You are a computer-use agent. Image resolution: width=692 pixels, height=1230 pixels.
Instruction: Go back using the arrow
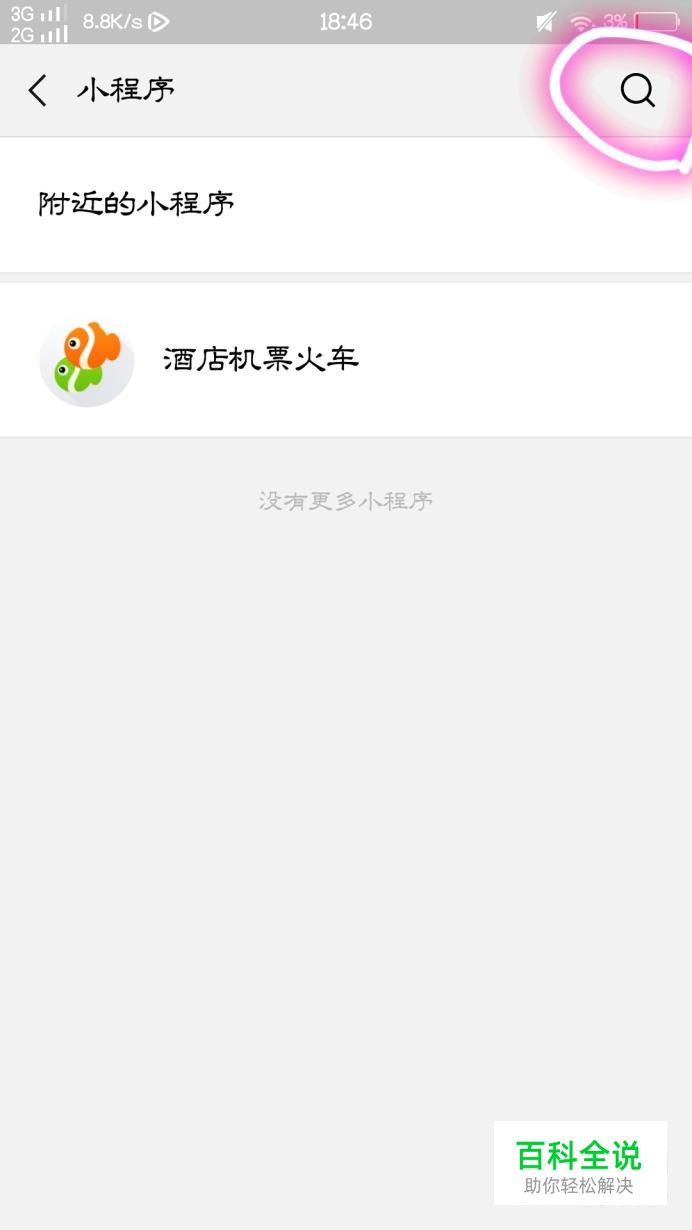click(x=37, y=91)
